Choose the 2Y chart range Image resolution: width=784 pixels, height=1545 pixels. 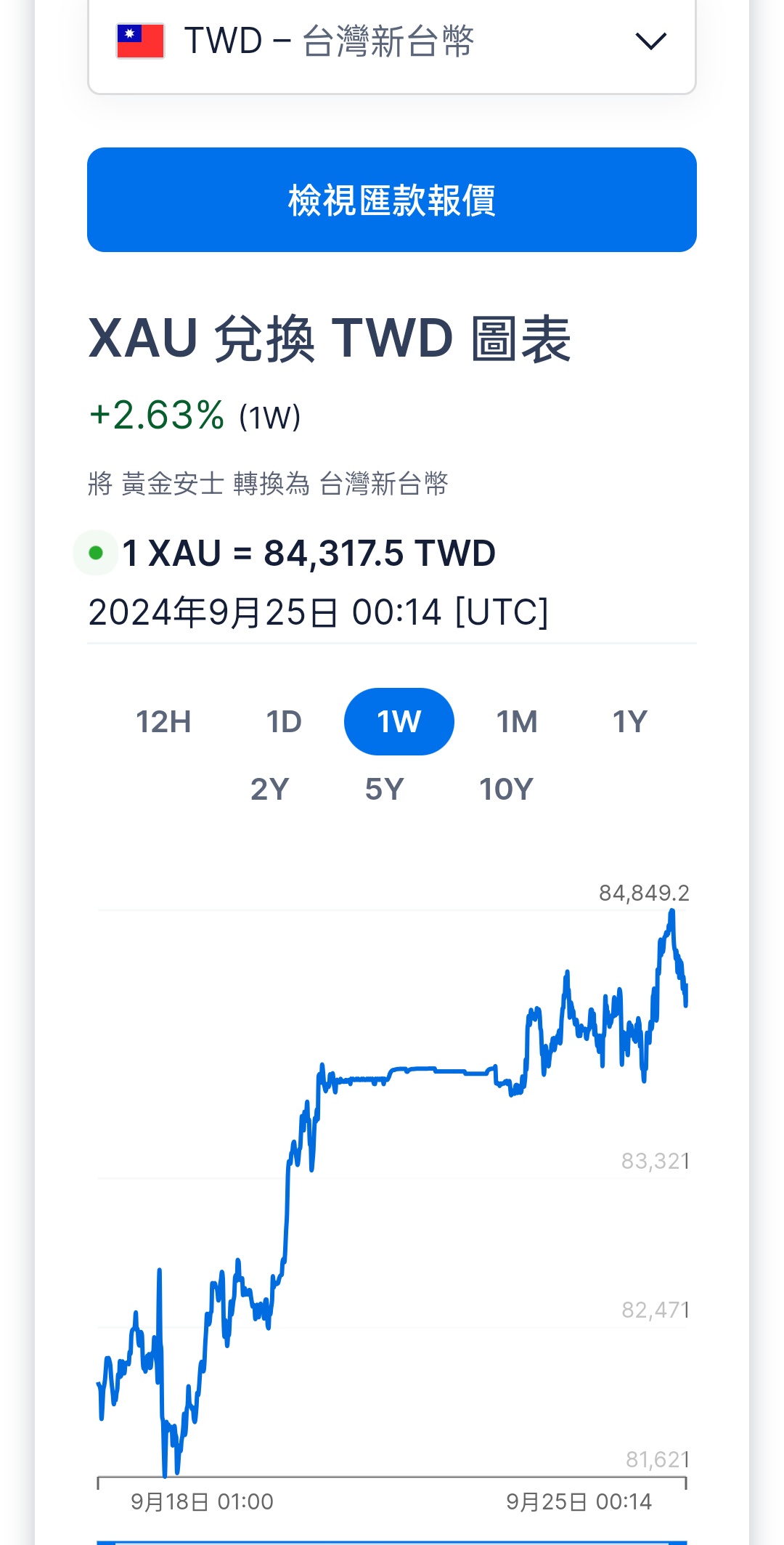point(270,789)
